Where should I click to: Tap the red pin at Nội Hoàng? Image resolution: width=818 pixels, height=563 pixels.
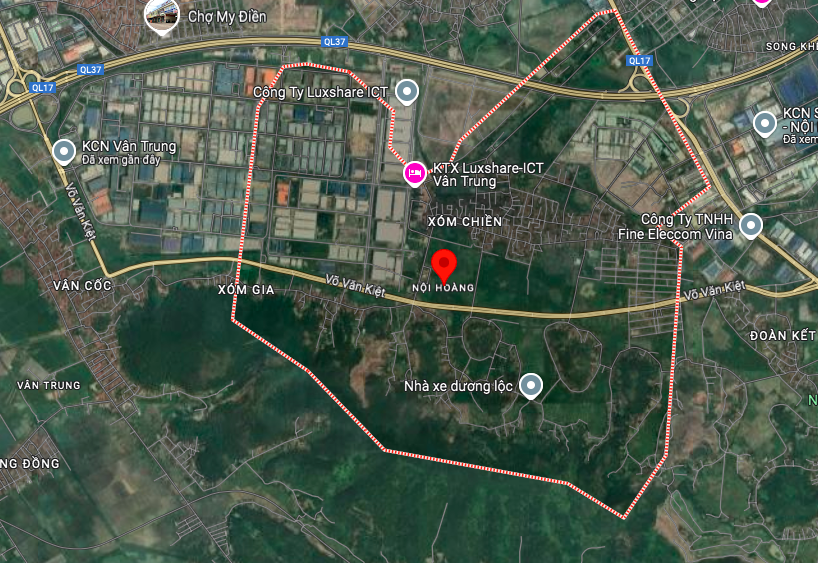444,266
